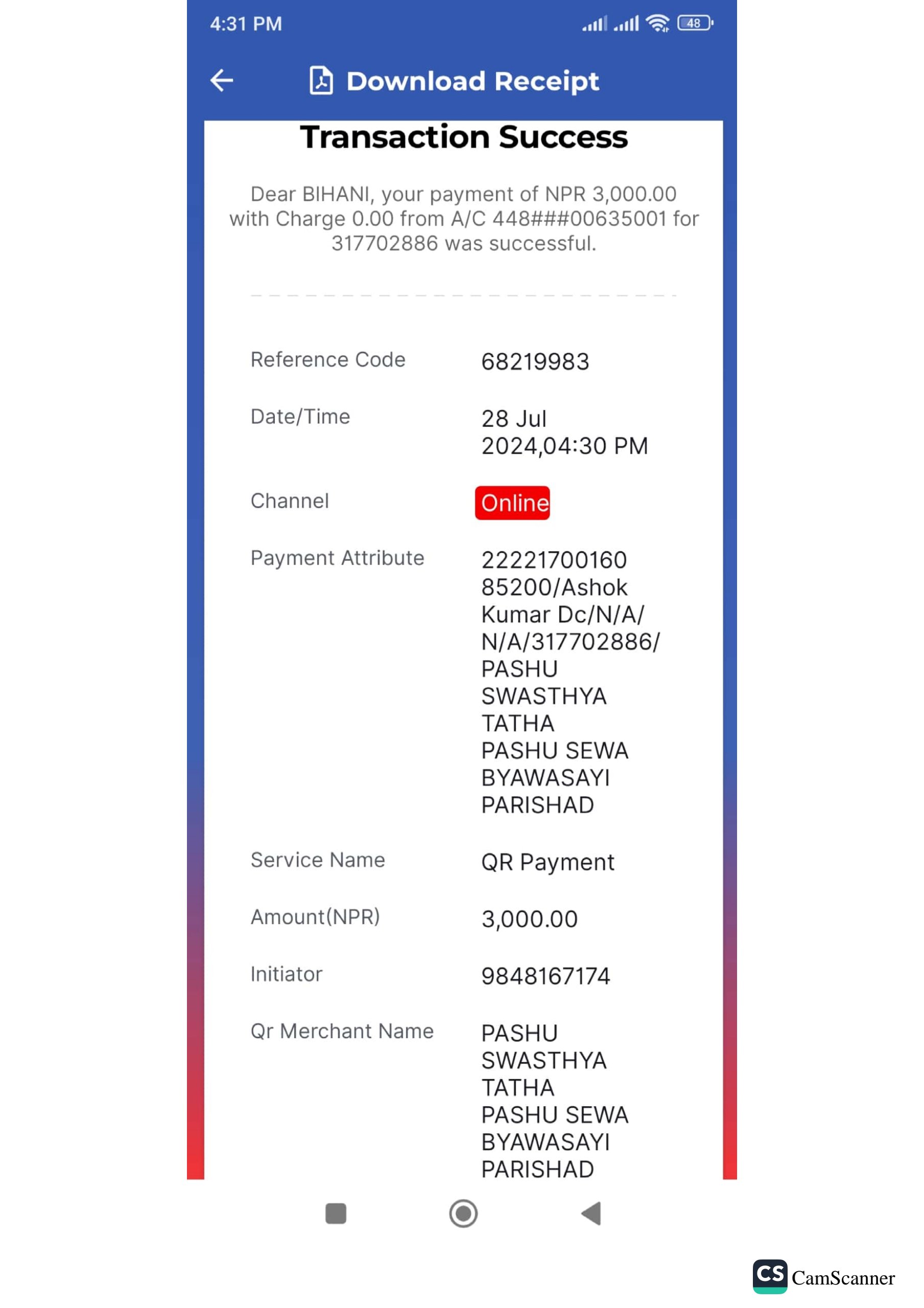Open recent apps with square button
This screenshot has width=924, height=1308.
(x=336, y=1213)
